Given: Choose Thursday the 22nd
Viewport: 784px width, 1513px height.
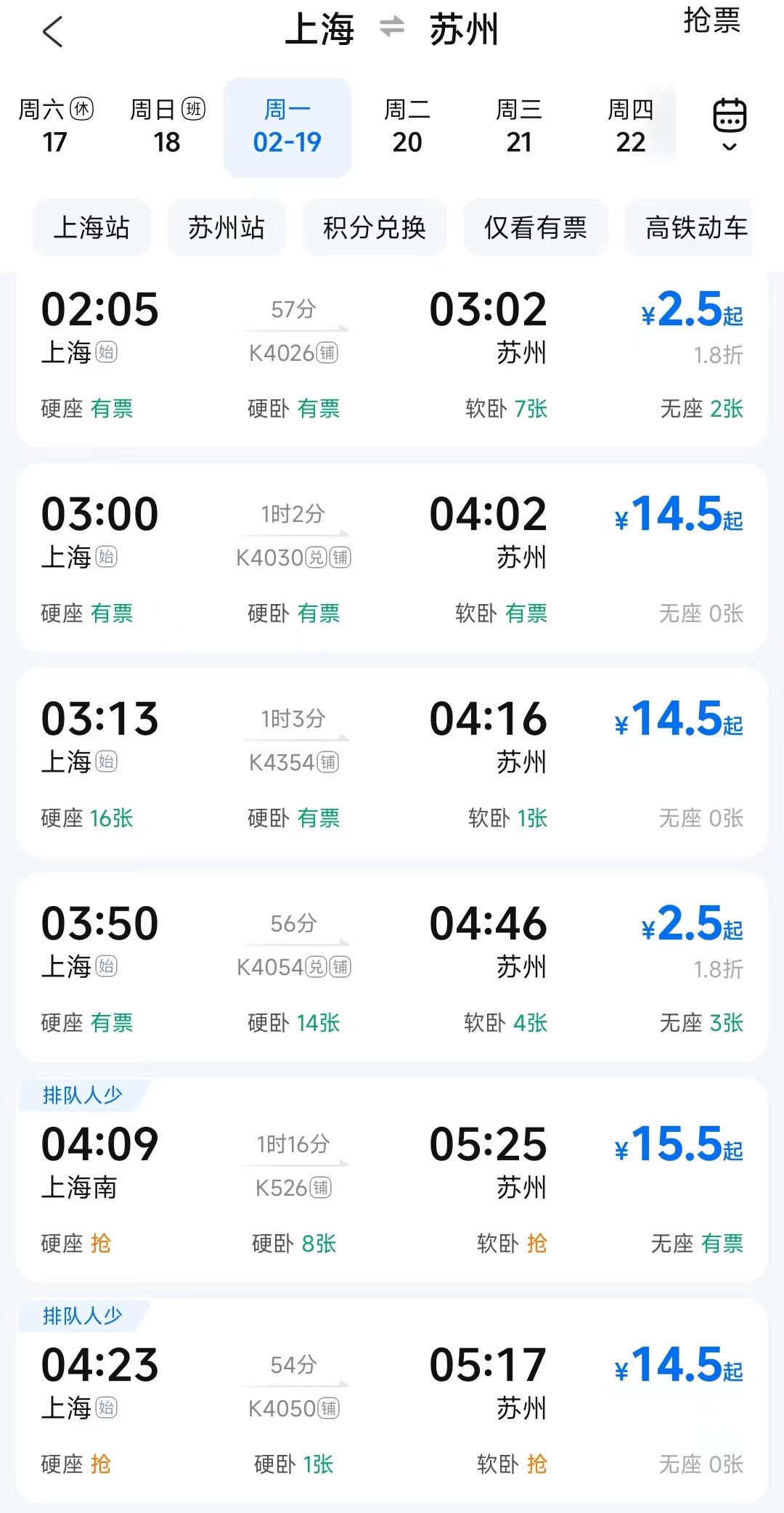Looking at the screenshot, I should tap(630, 126).
